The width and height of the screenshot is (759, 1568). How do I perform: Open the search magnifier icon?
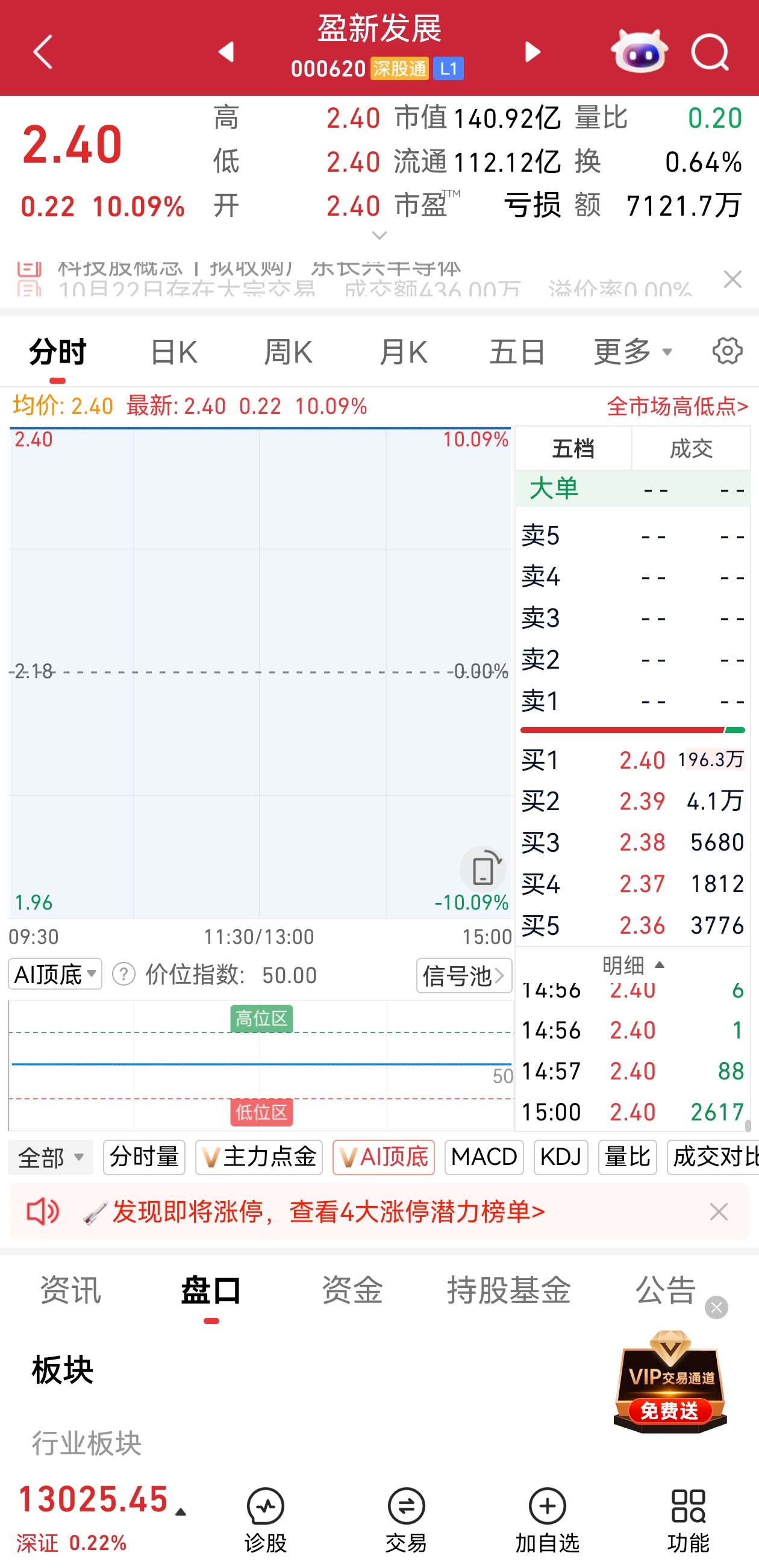click(710, 52)
